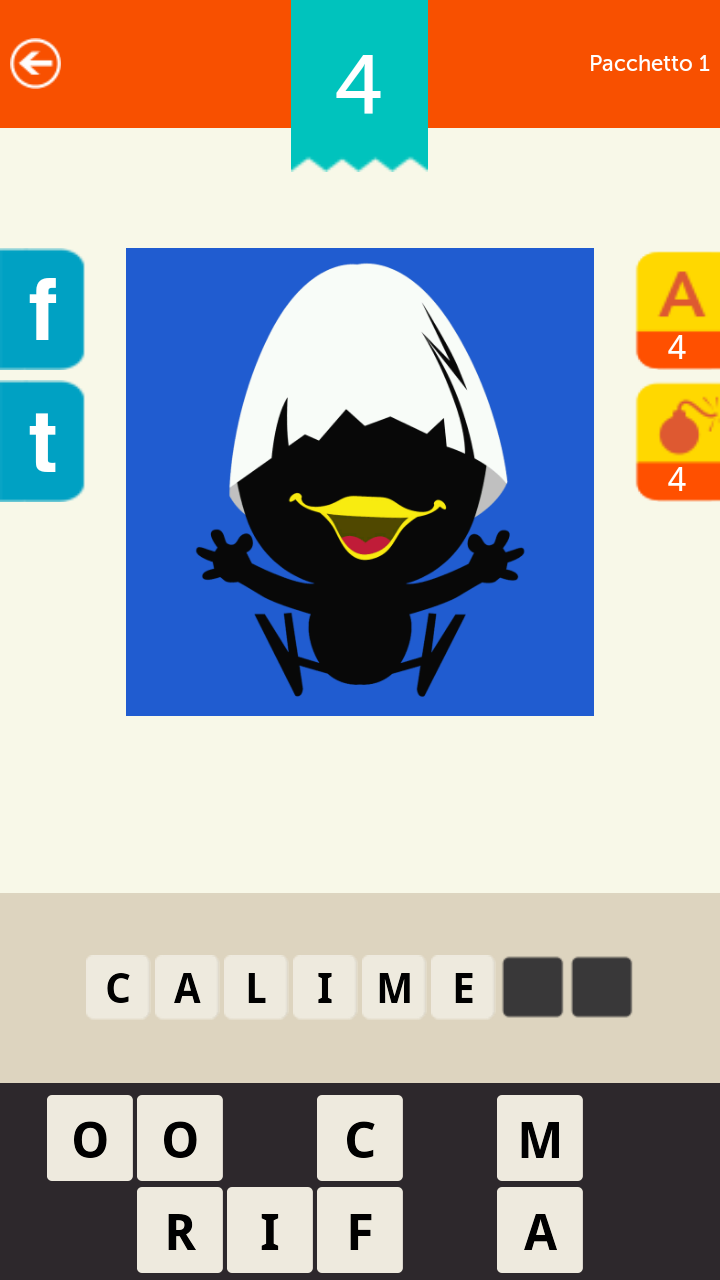Screen dimensions: 720x1280
Task: Remove the placed letter L from answer
Action: 256,987
